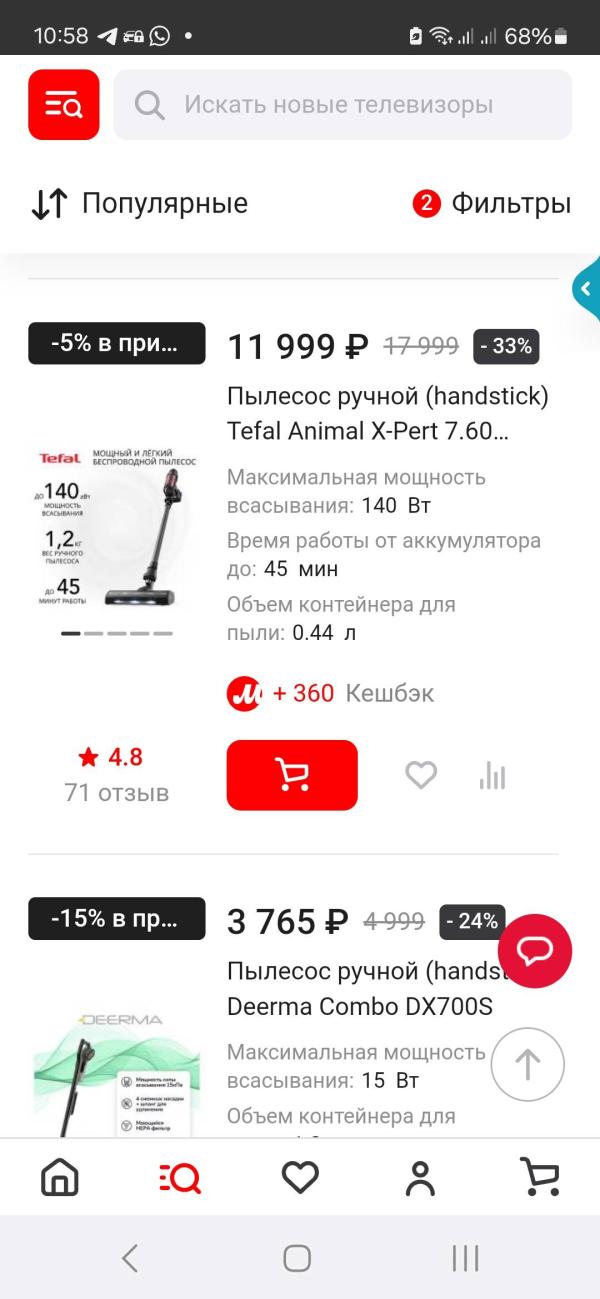
Task: Open the cart tab
Action: (541, 1178)
